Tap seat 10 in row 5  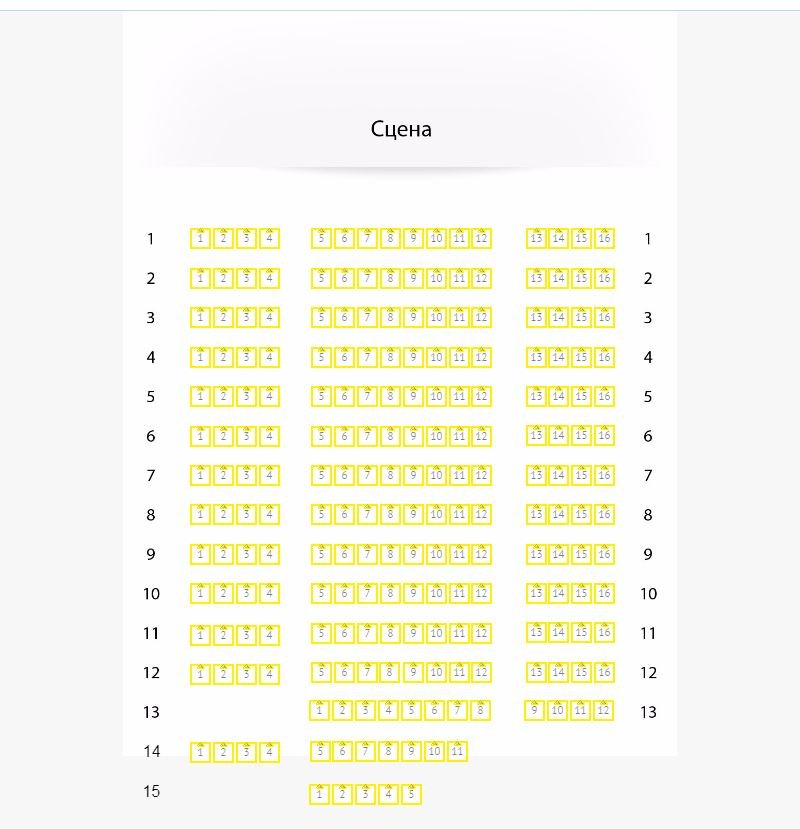(435, 397)
